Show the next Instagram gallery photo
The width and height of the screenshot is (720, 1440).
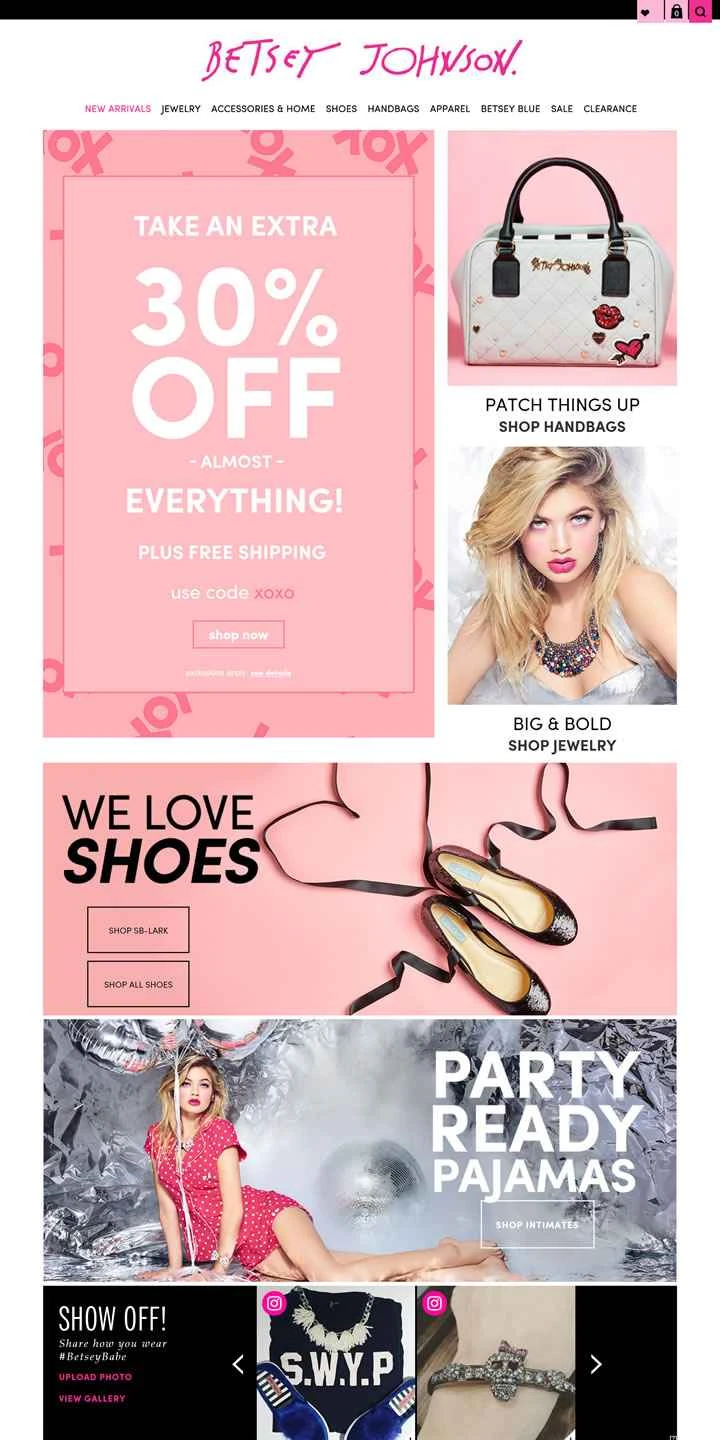(x=596, y=1364)
